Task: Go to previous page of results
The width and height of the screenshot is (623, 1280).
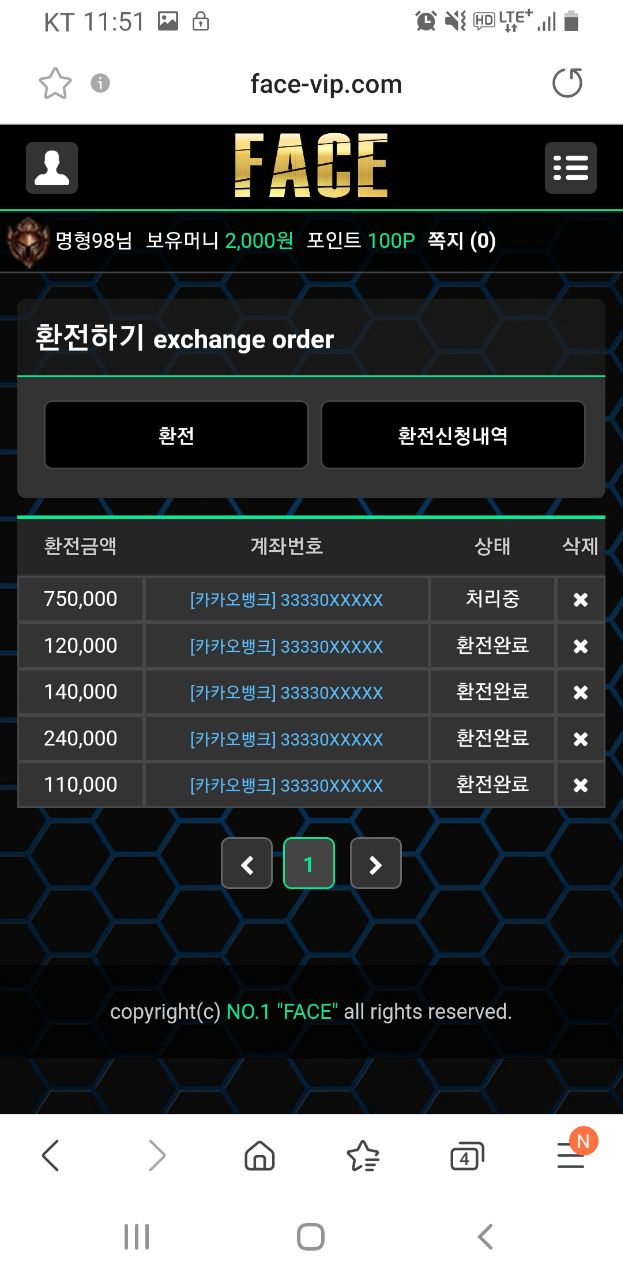Action: (x=247, y=864)
